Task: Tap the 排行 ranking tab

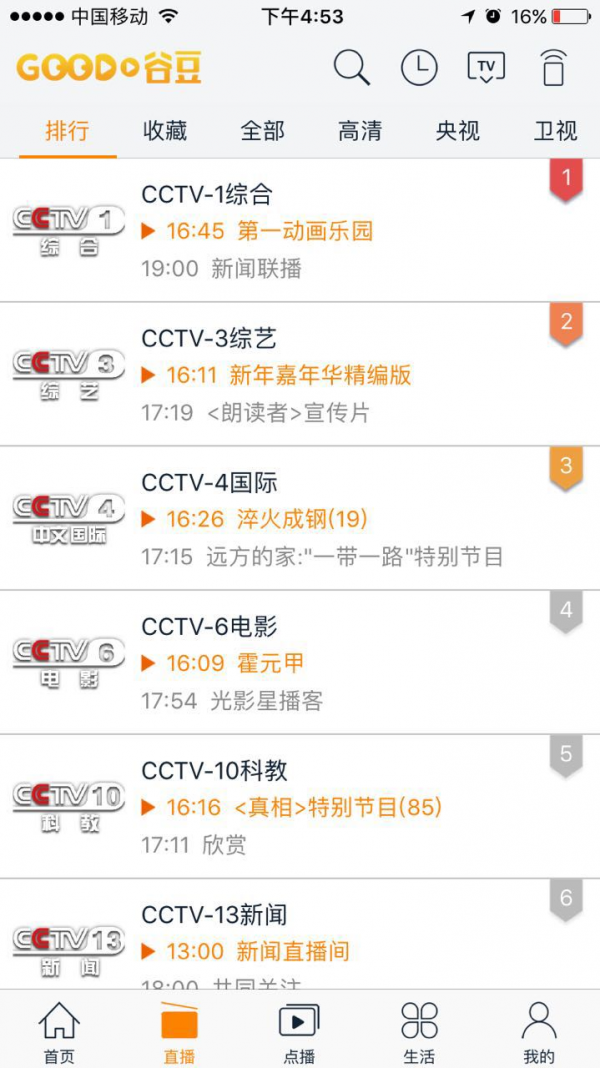Action: click(67, 131)
